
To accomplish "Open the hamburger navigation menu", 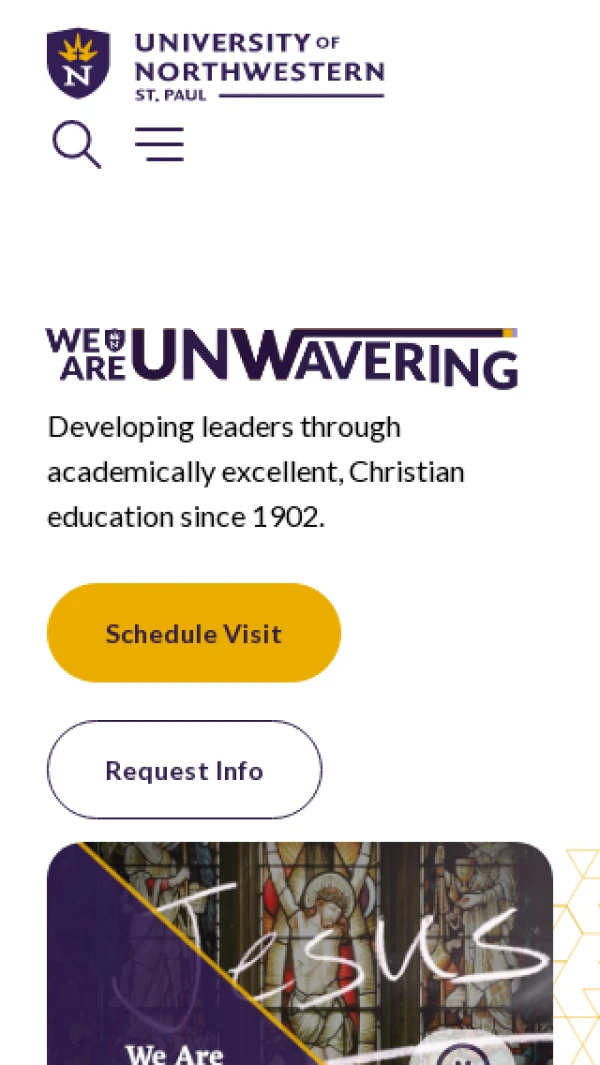I will click(160, 145).
